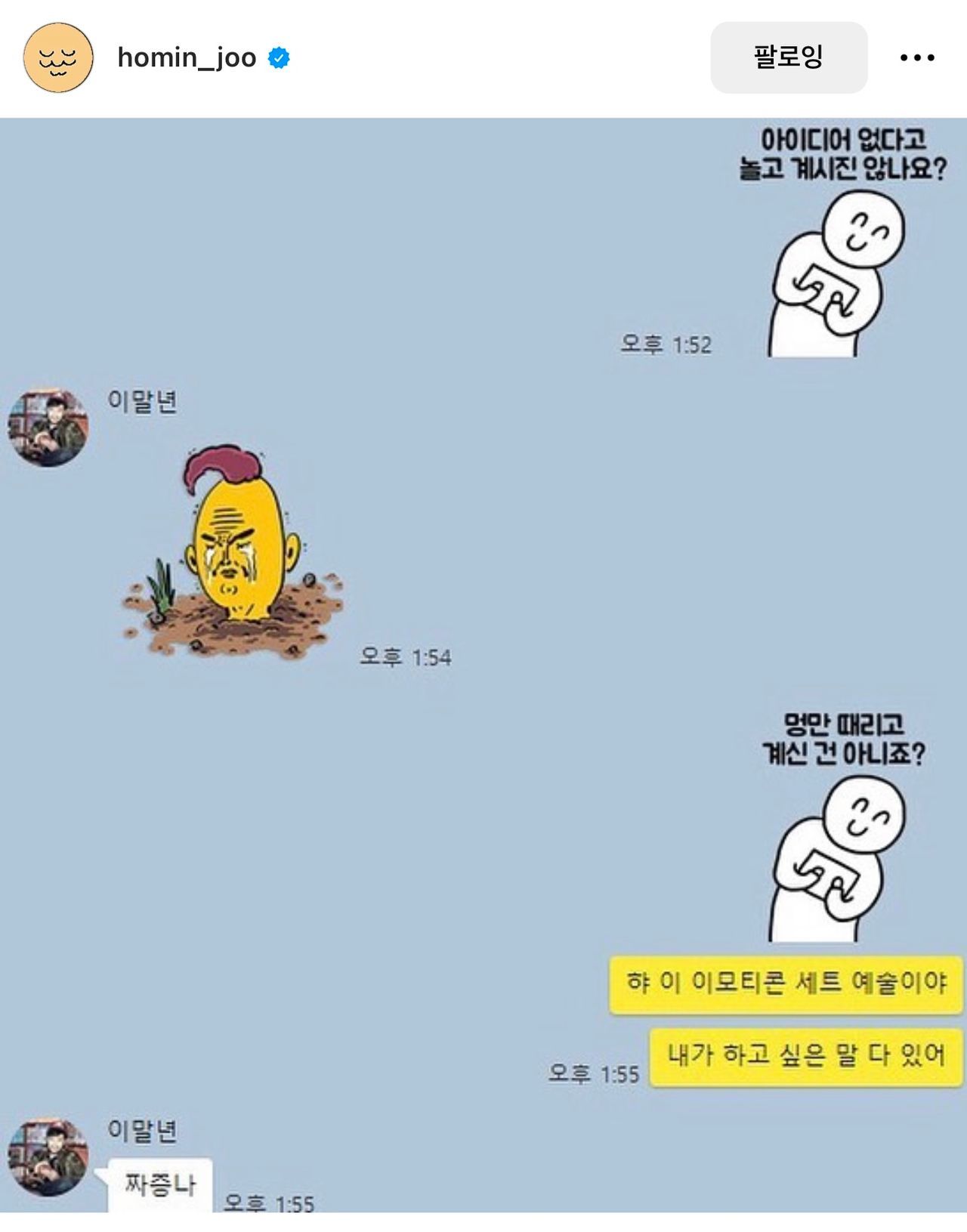Screen dimensions: 967x1232
Task: Tap the 팔로잉 following button
Action: pyautogui.click(x=788, y=57)
